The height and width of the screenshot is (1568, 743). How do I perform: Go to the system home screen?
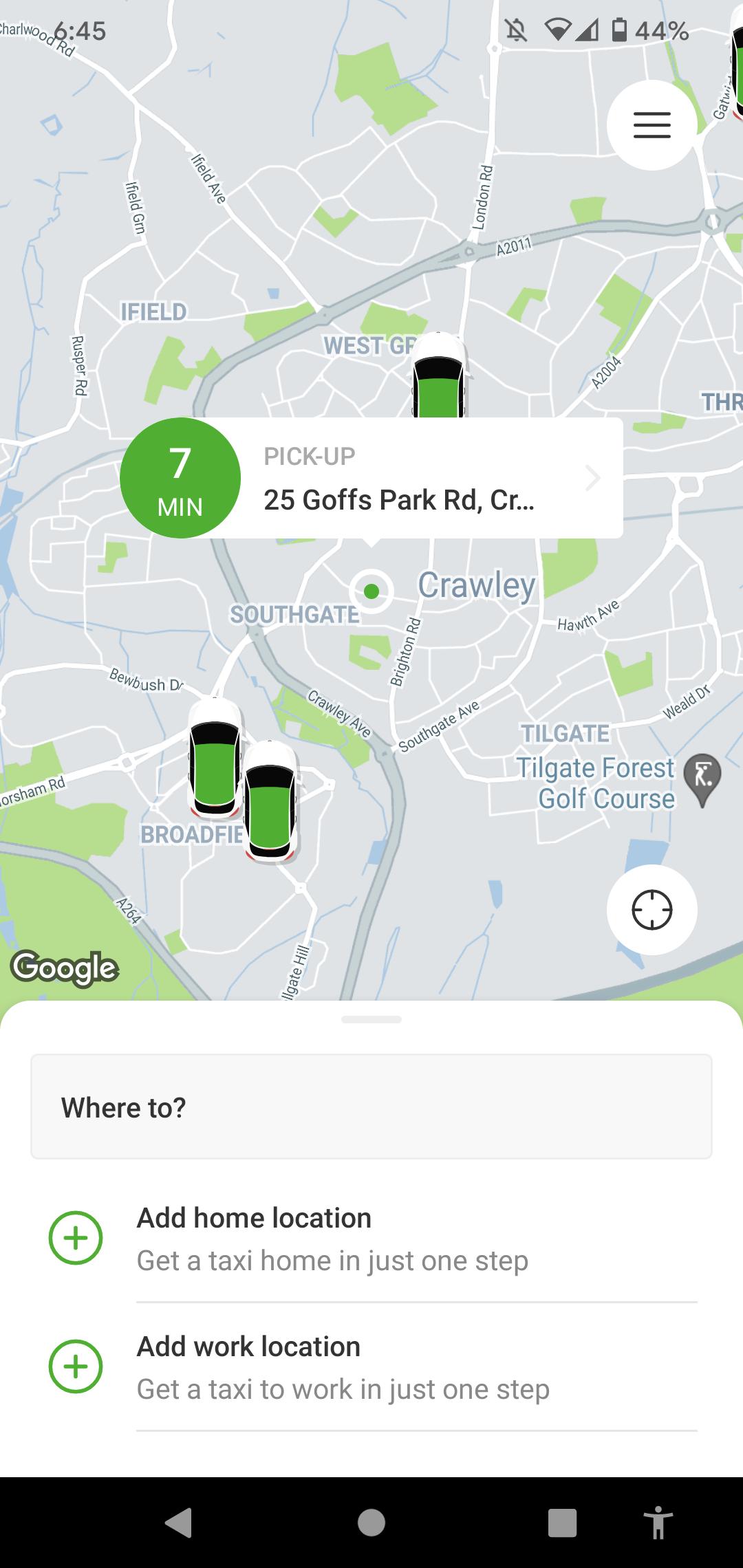[371, 1523]
